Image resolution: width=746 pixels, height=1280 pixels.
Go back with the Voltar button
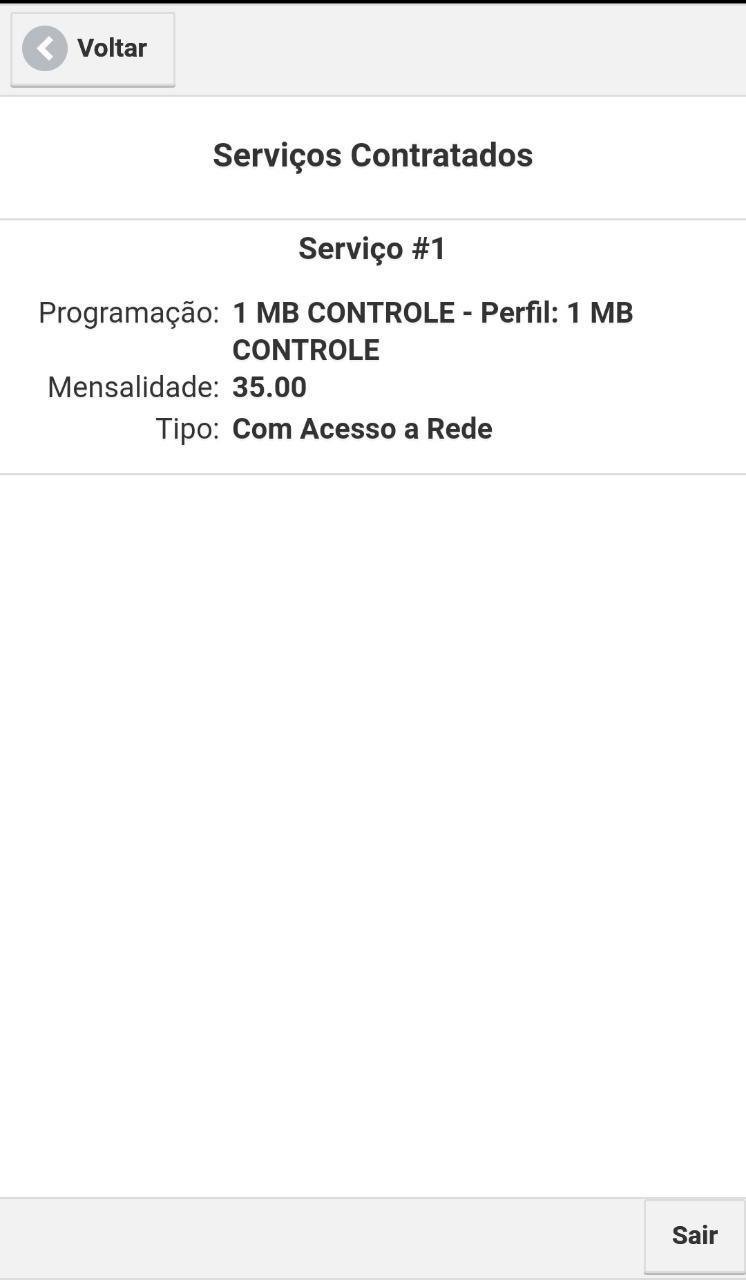tap(93, 49)
